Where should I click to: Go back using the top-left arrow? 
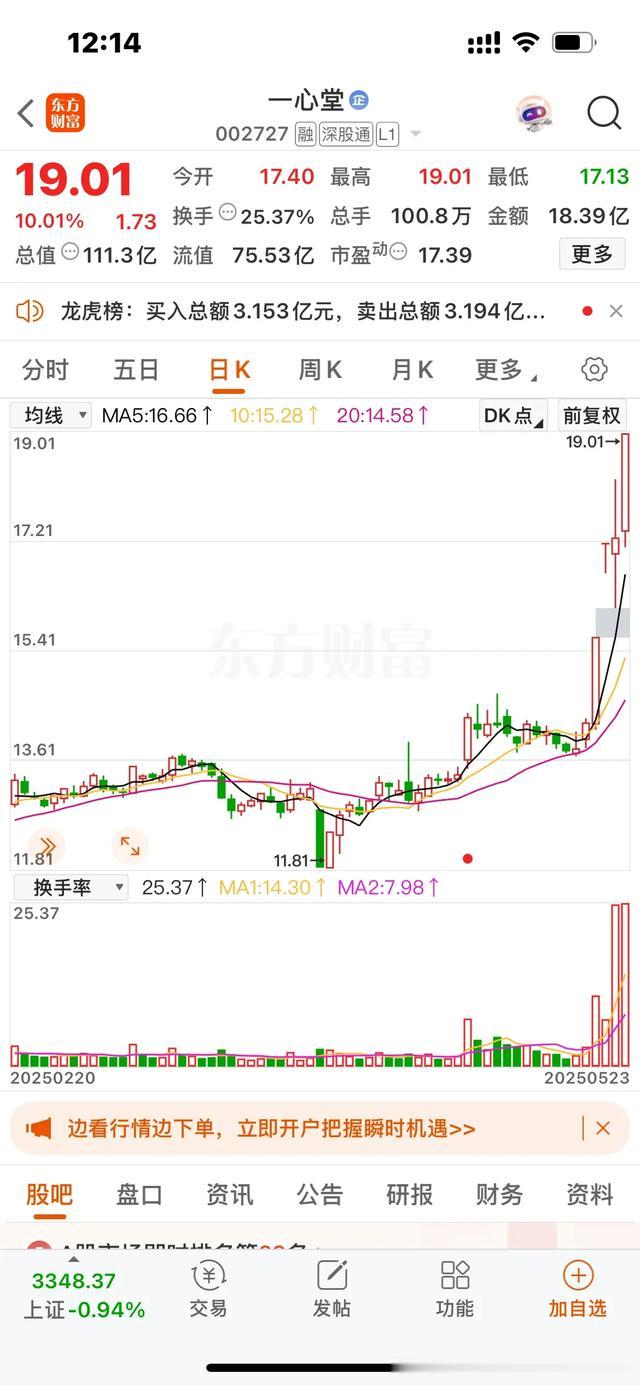tap(26, 113)
